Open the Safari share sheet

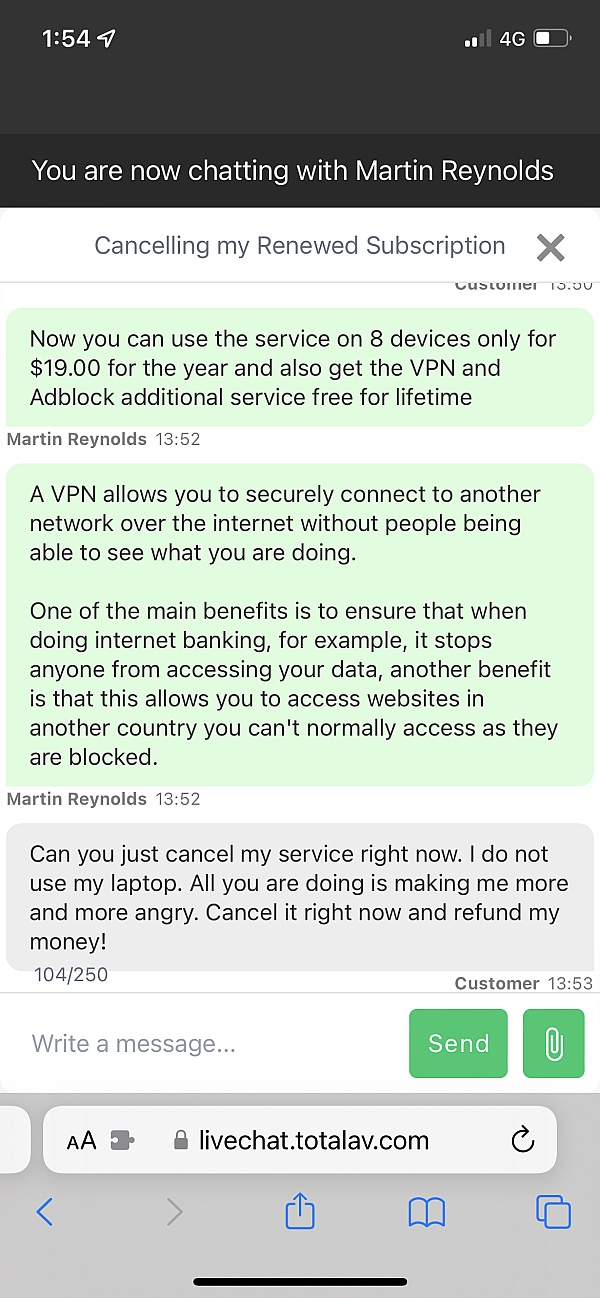[x=300, y=1211]
